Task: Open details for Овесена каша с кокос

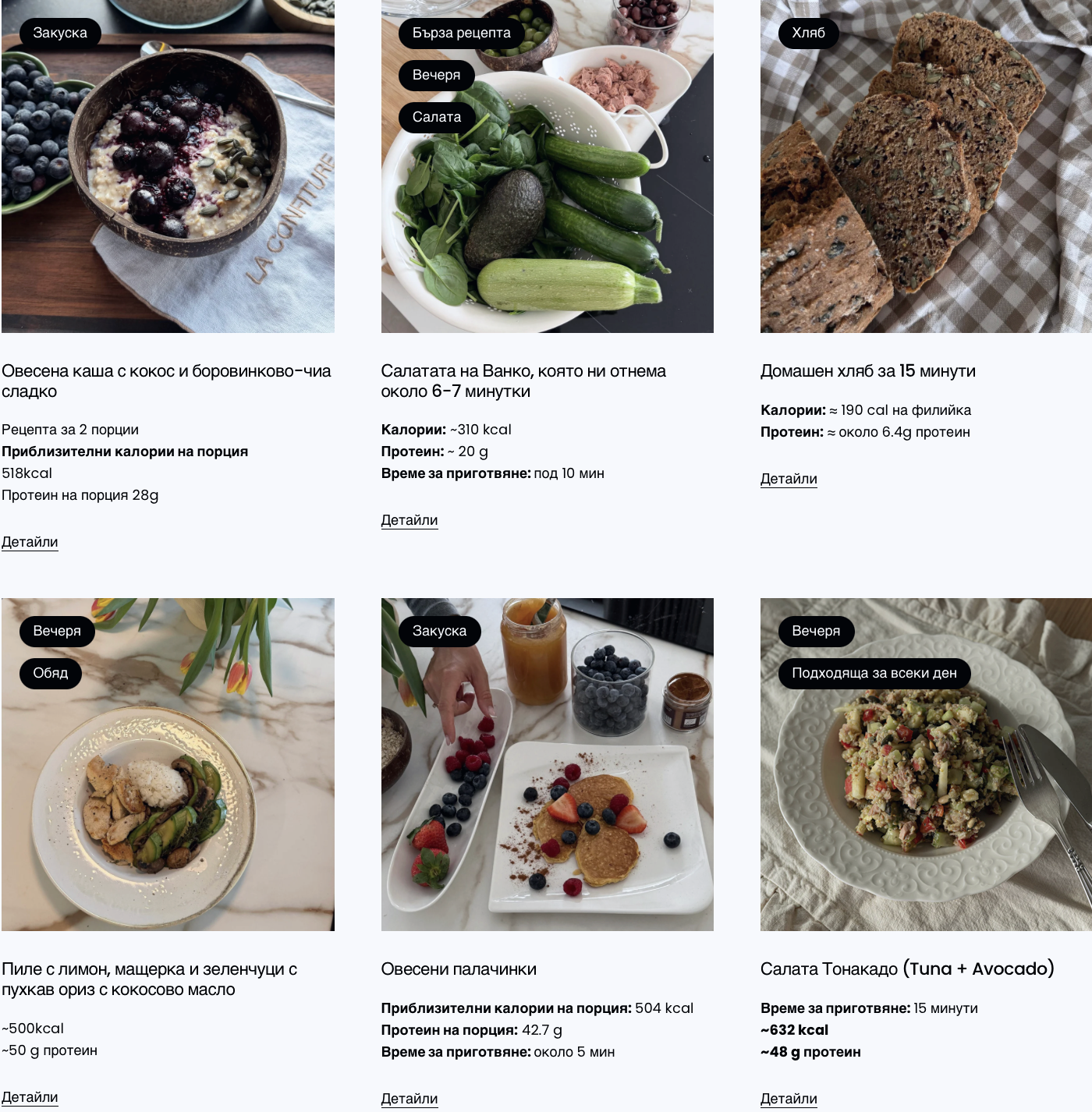Action: pyautogui.click(x=30, y=542)
